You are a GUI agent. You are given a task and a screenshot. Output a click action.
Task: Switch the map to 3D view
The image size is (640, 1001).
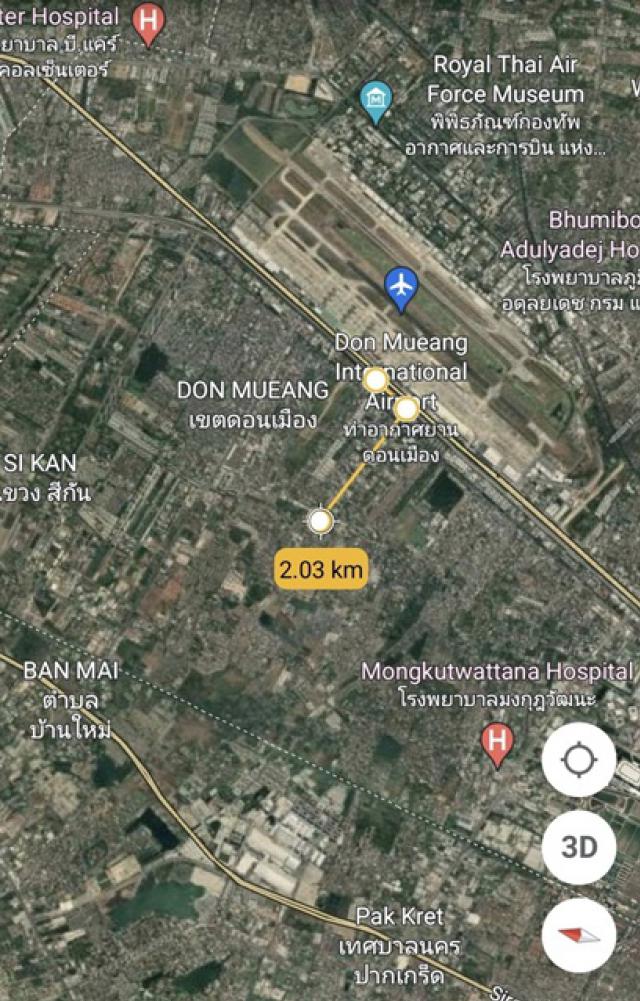point(578,847)
